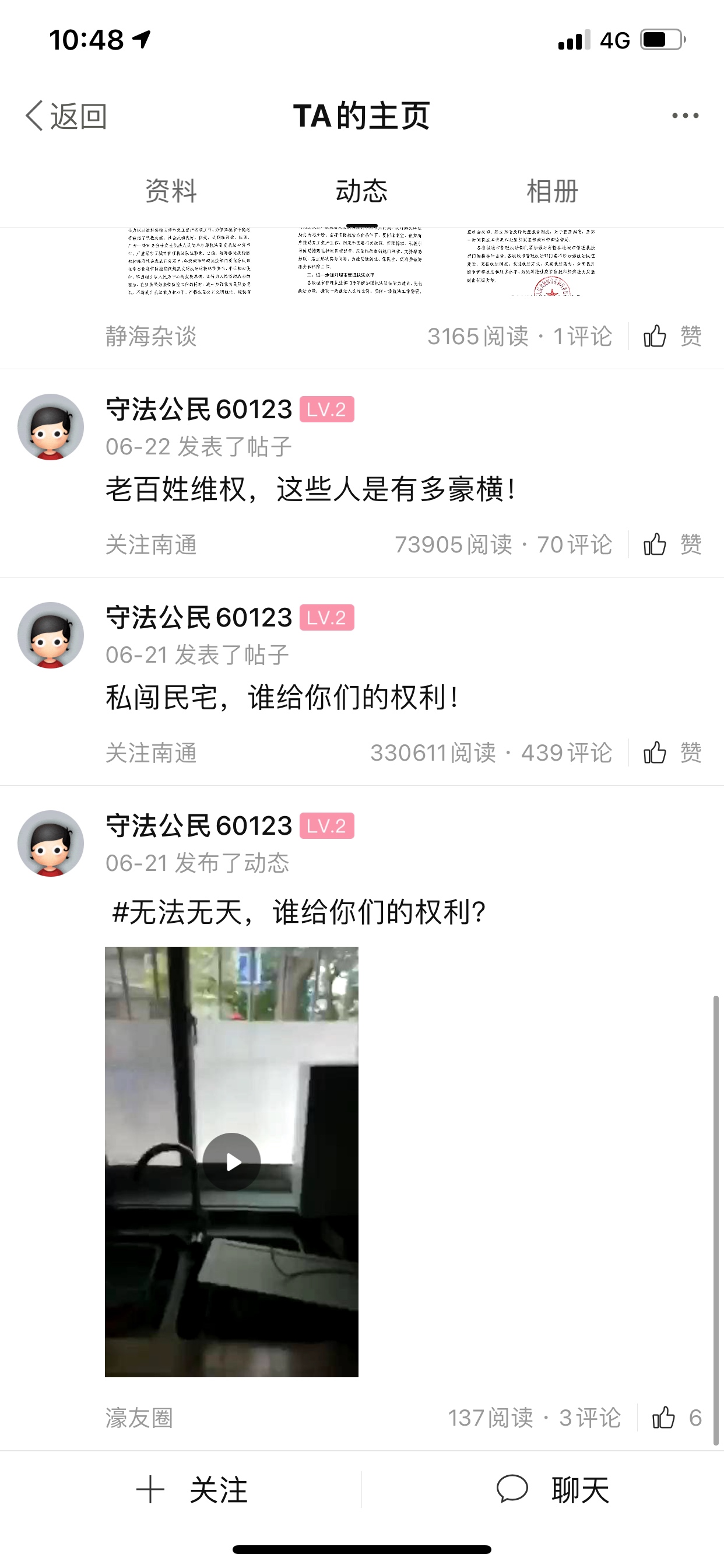Open the post 老百姓维权，这些人是有多豪横!
The height and width of the screenshot is (1568, 724).
(310, 489)
